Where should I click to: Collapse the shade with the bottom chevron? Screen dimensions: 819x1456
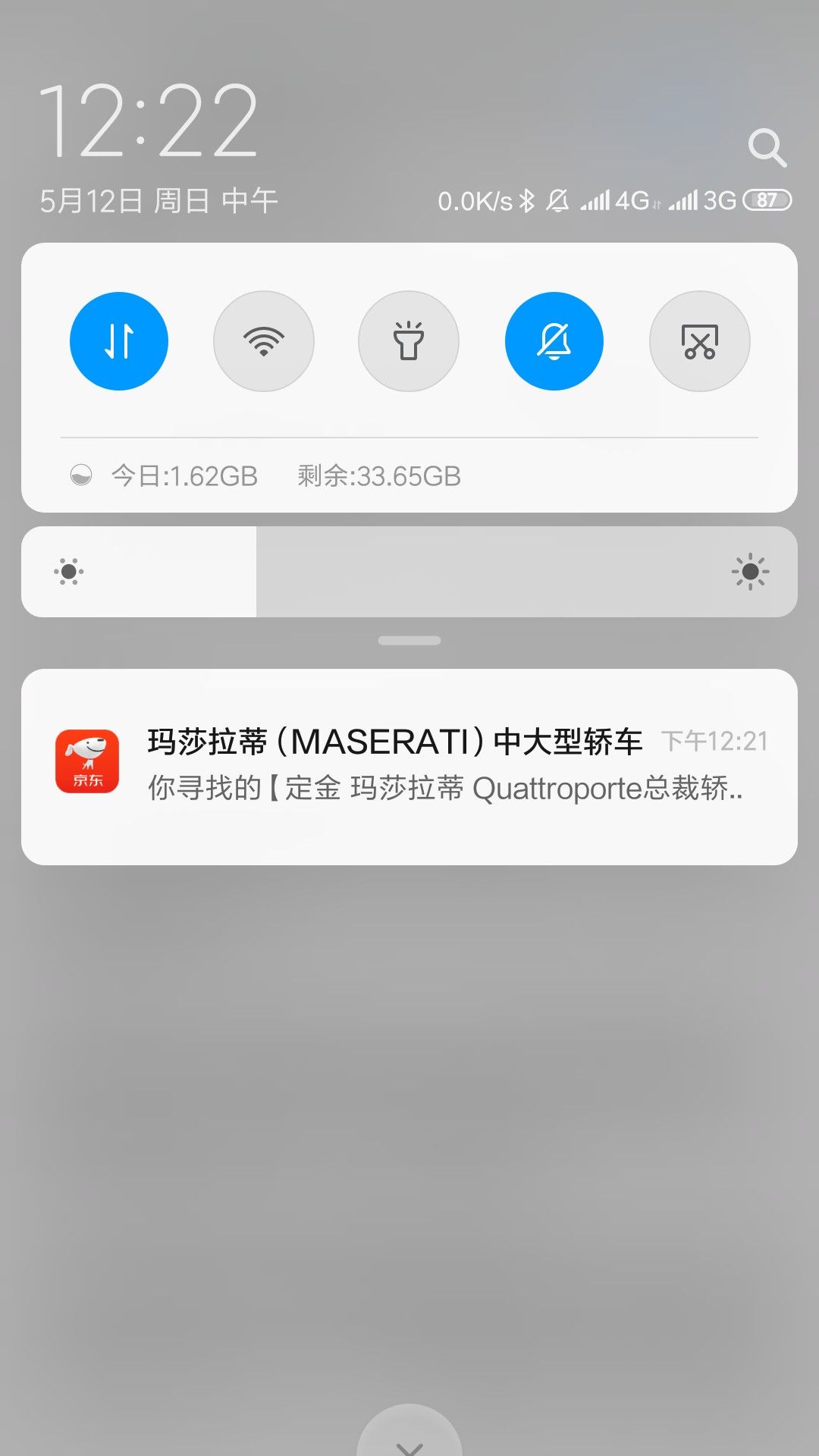[x=409, y=1433]
